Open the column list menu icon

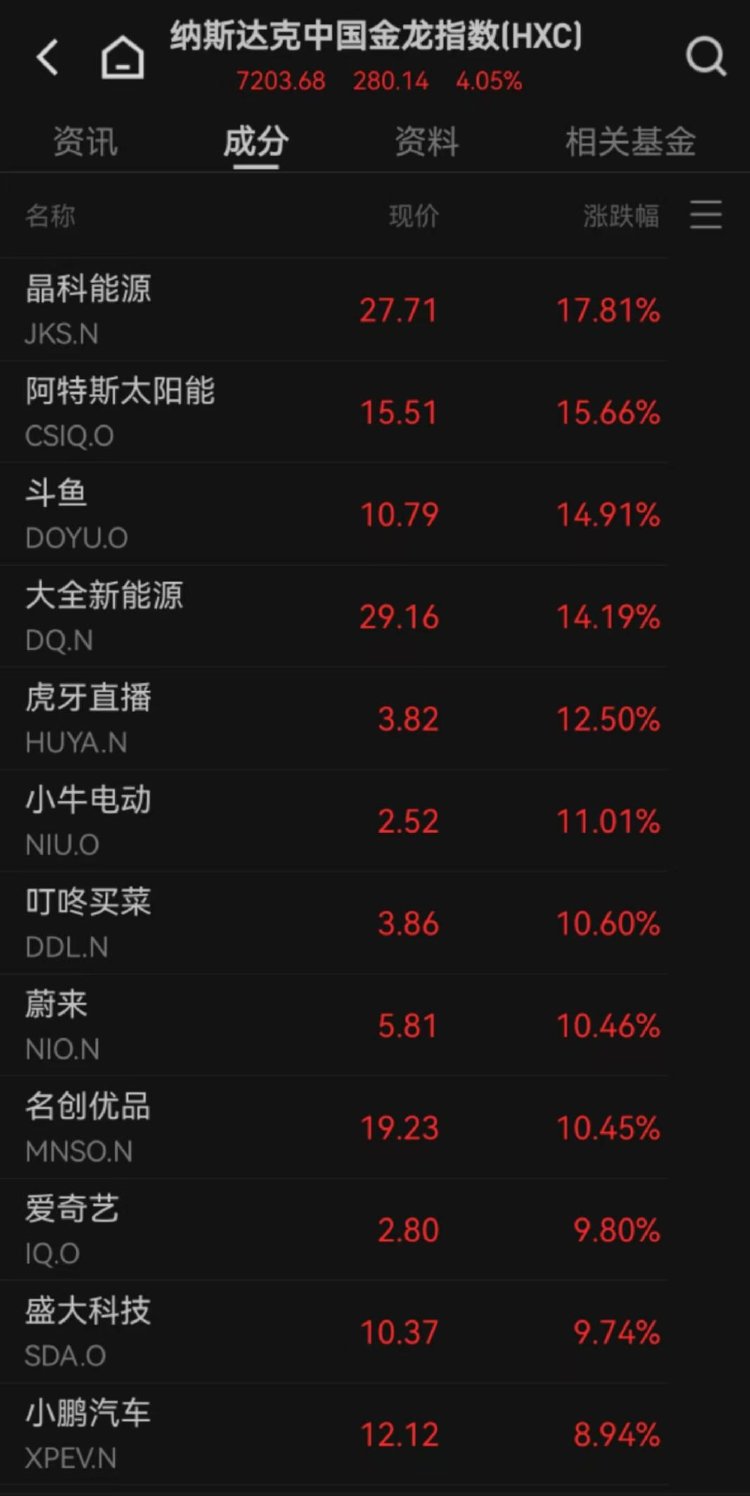pos(706,215)
